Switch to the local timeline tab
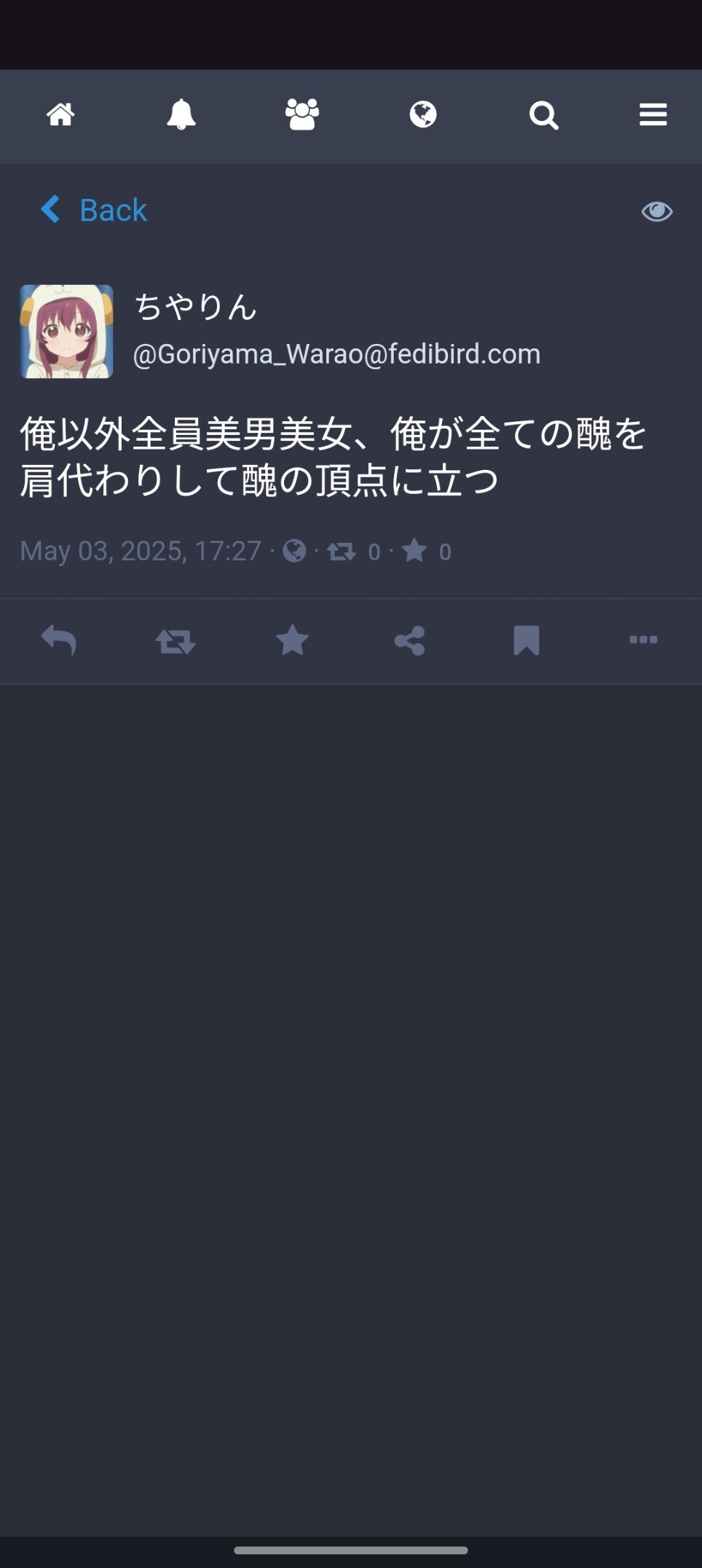Viewport: 702px width, 1568px height. (302, 114)
